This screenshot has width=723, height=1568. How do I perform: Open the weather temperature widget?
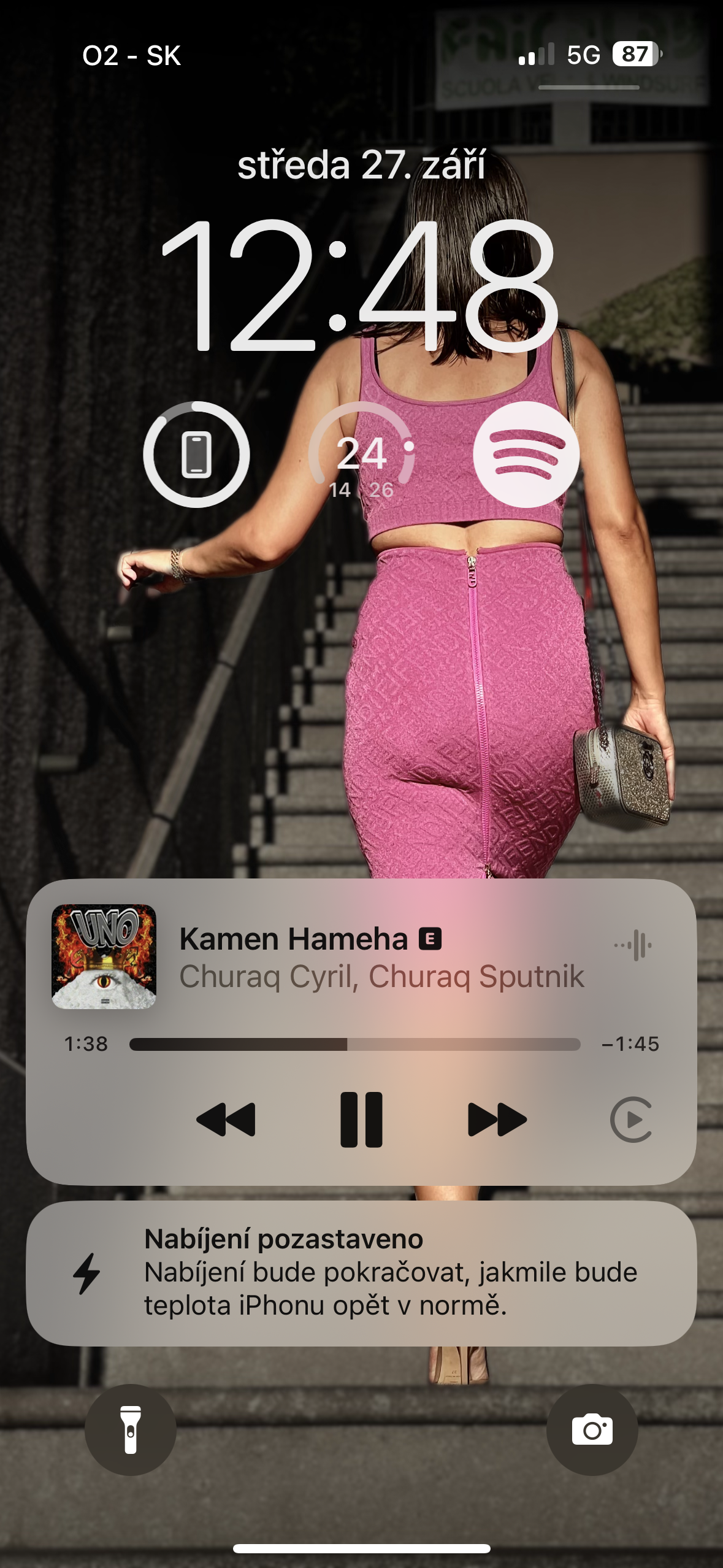click(361, 455)
